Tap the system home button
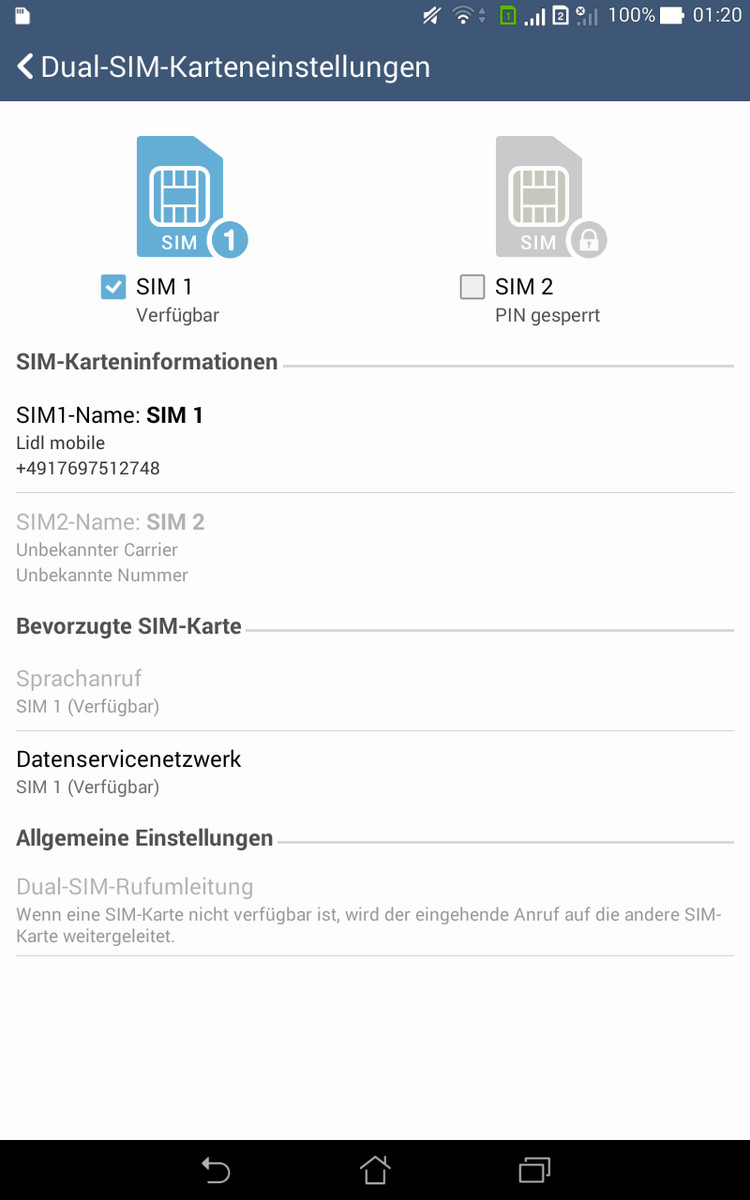 pos(375,1169)
